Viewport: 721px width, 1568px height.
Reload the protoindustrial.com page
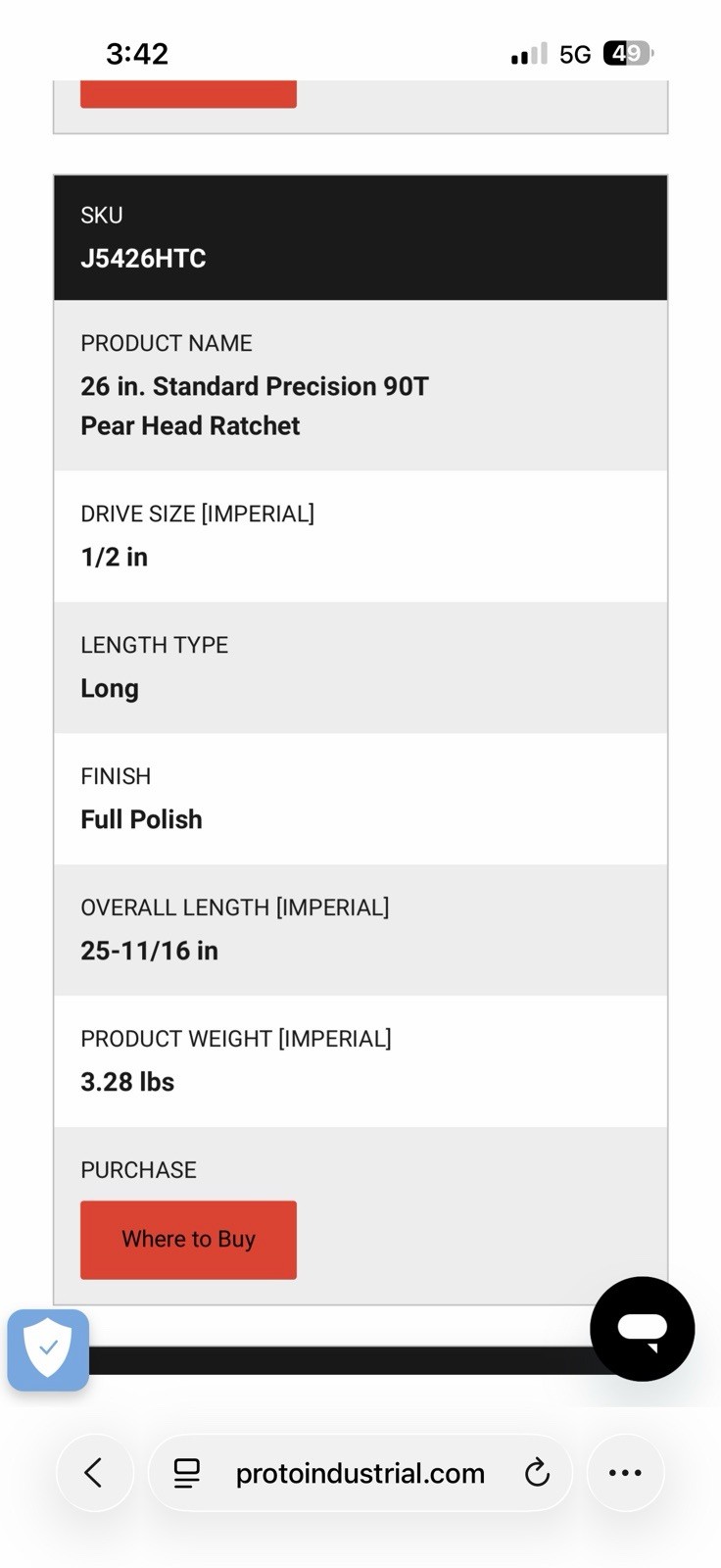(x=537, y=1472)
